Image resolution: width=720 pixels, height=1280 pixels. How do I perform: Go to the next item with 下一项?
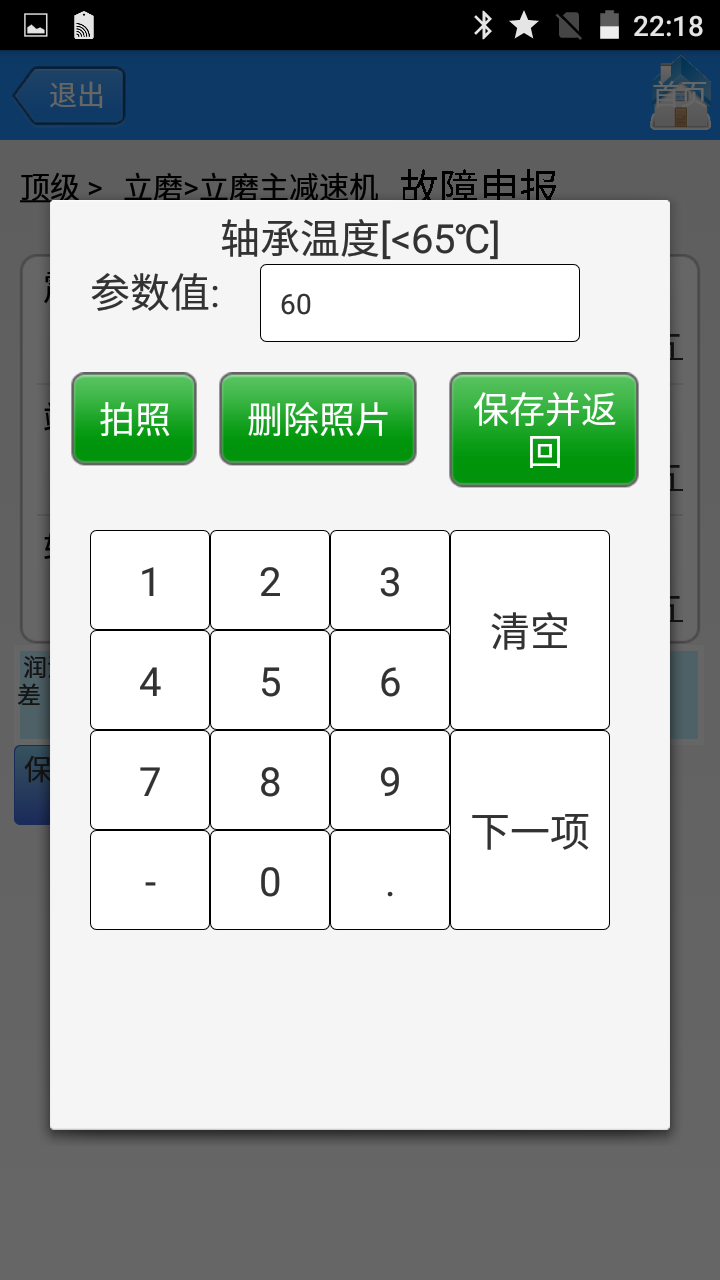[x=530, y=830]
